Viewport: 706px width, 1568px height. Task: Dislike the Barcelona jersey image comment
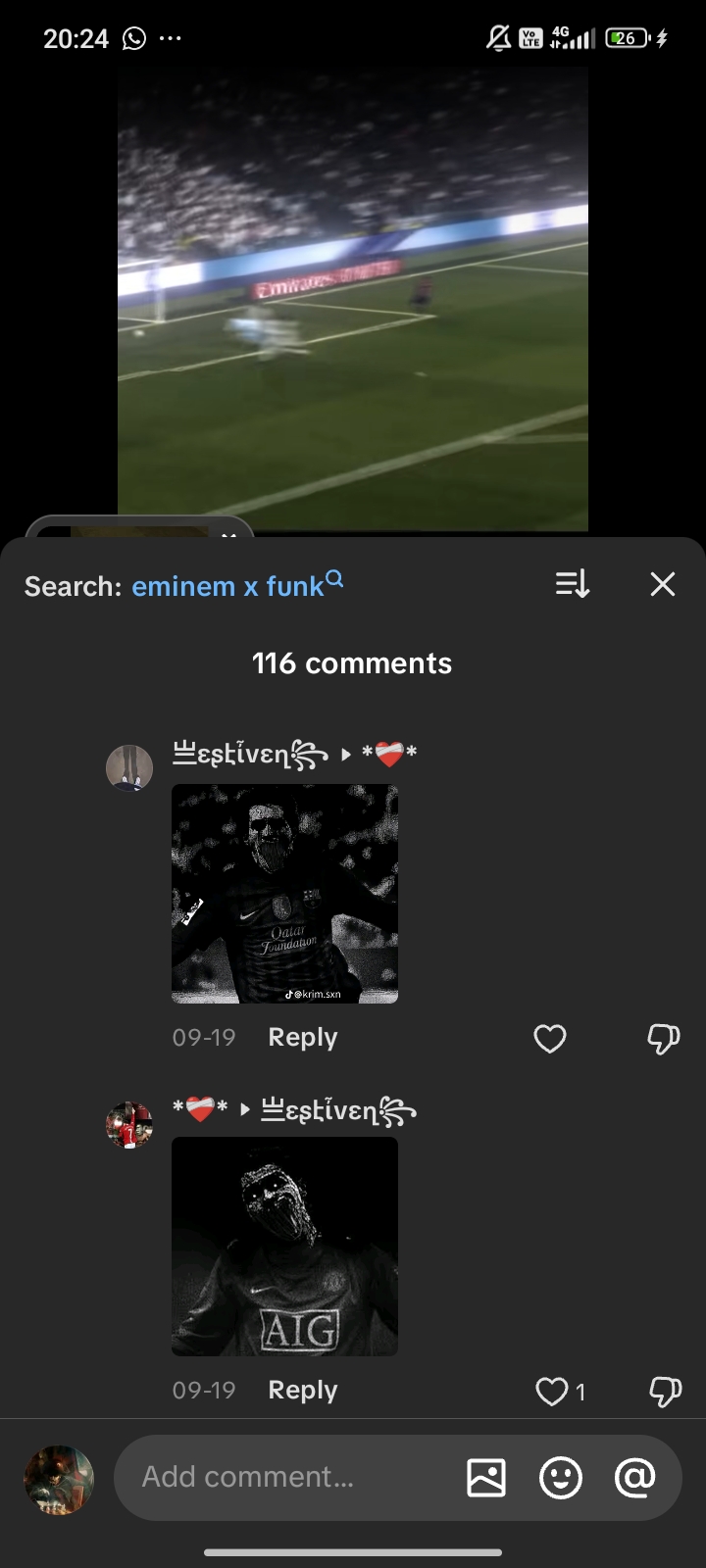[664, 1038]
